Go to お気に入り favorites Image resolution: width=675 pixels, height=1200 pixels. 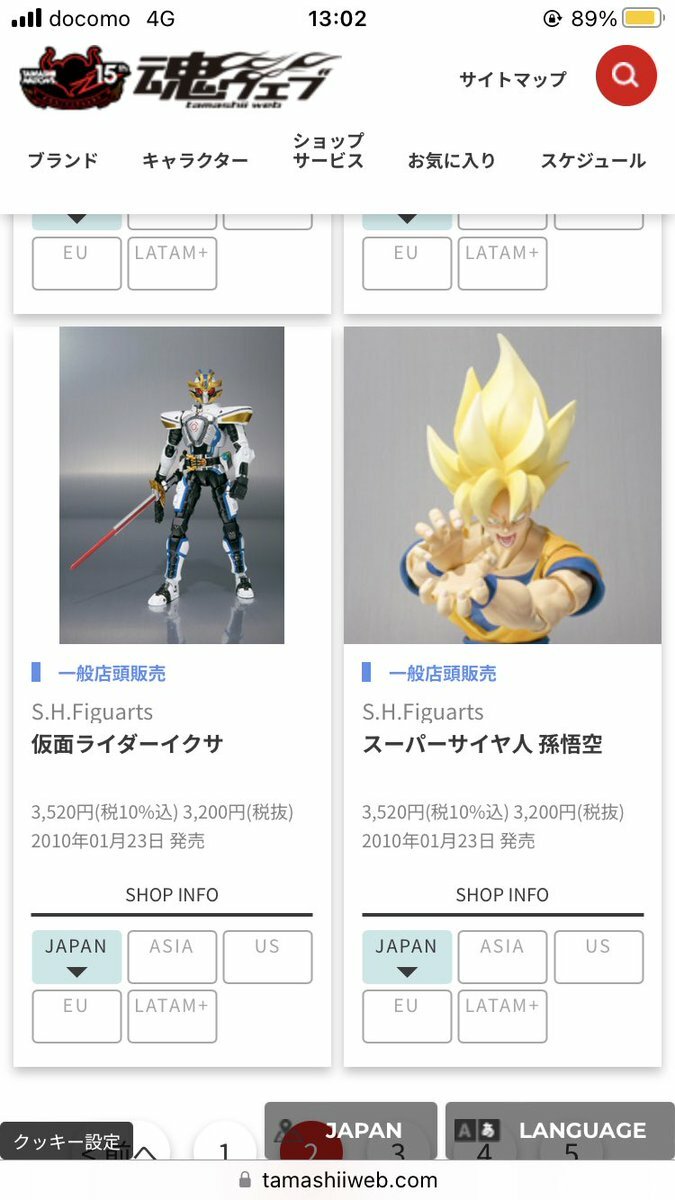(451, 160)
